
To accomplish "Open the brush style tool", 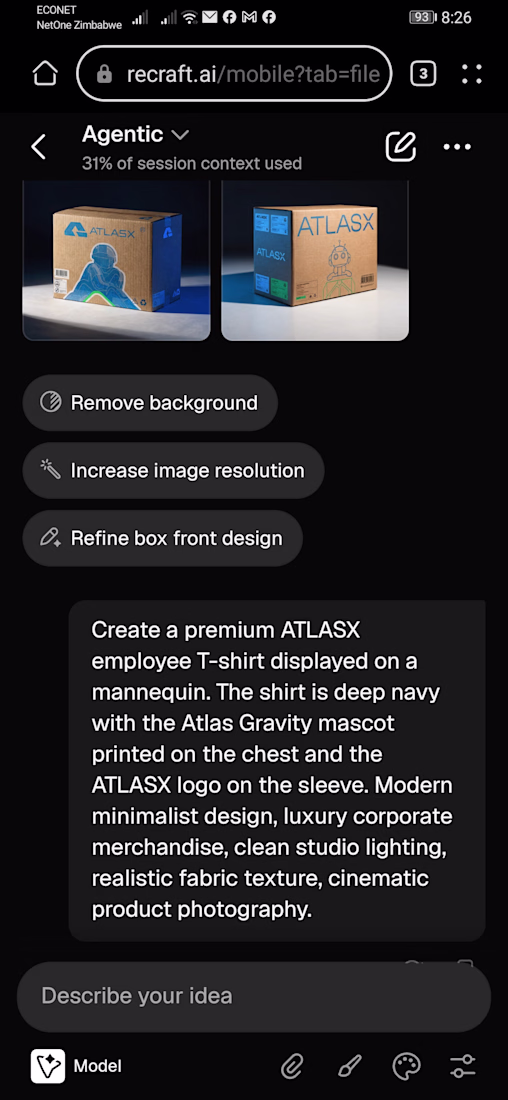I will [349, 1067].
